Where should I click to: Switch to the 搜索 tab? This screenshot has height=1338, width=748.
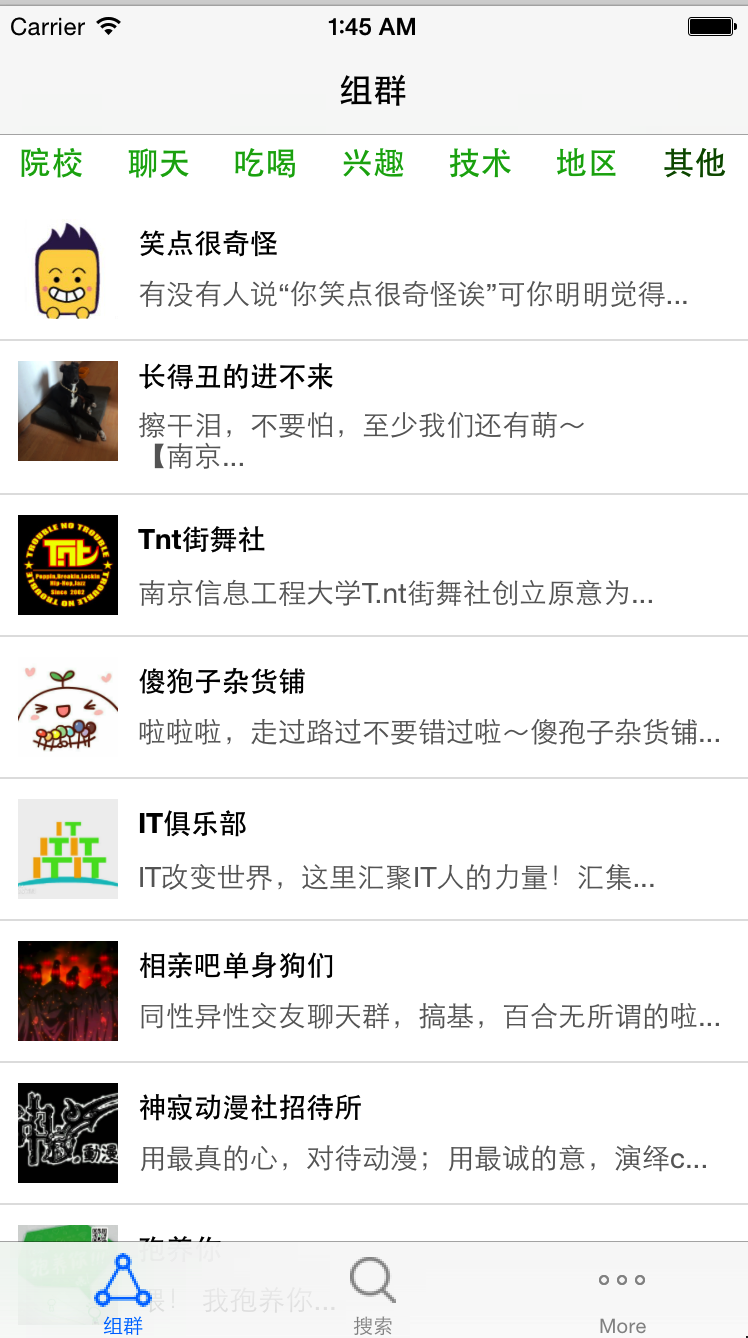pyautogui.click(x=373, y=1295)
